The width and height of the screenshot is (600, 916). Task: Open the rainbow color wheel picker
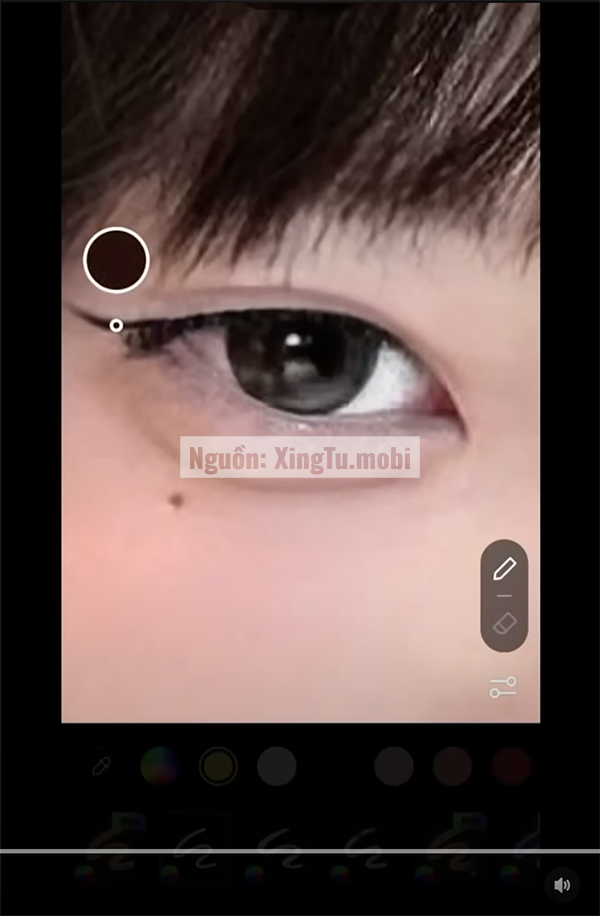(159, 766)
